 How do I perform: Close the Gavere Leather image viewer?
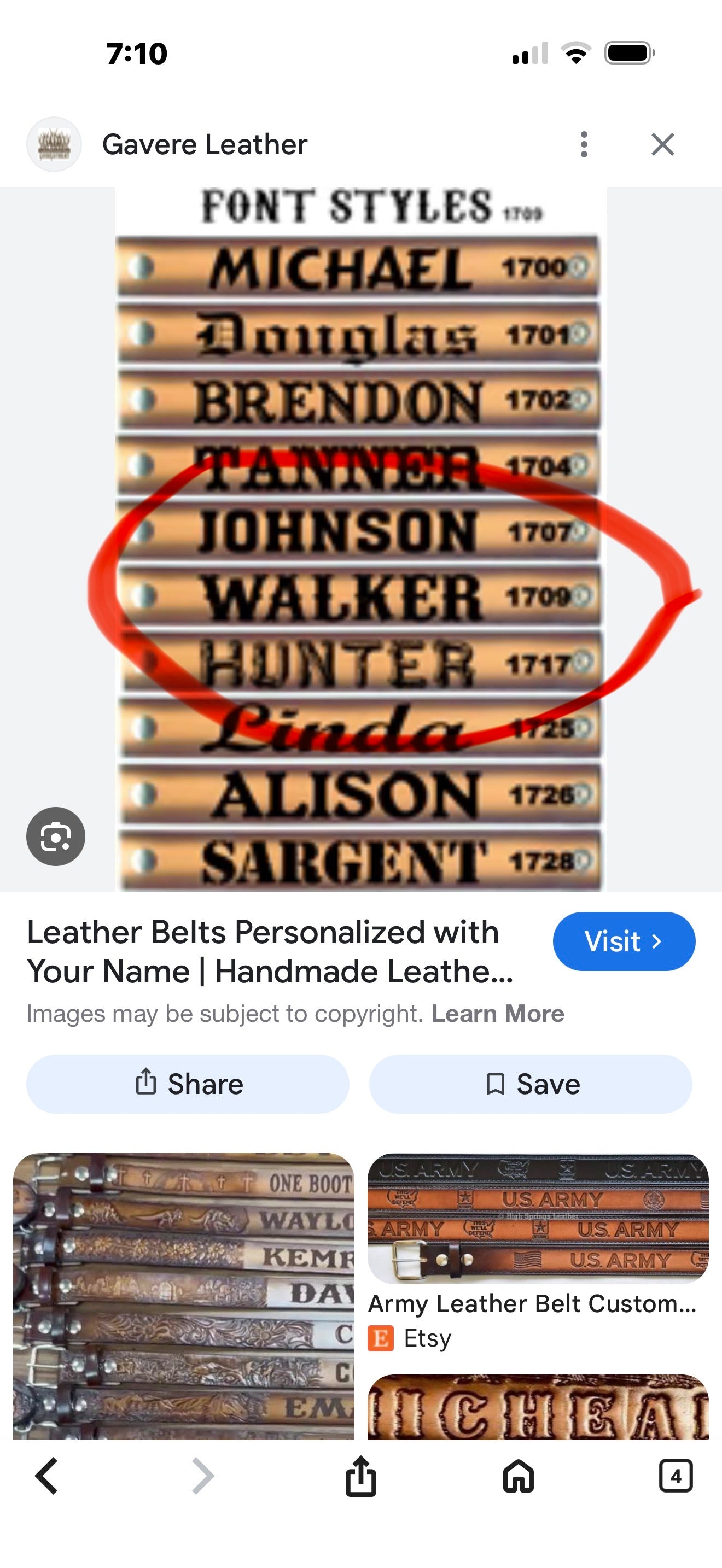(663, 144)
